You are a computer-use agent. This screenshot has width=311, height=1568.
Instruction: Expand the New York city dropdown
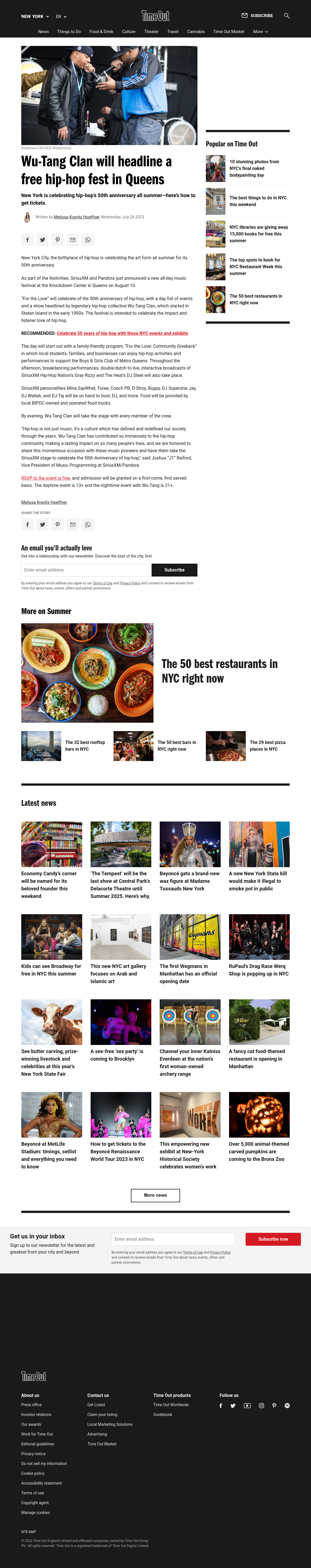pos(35,17)
